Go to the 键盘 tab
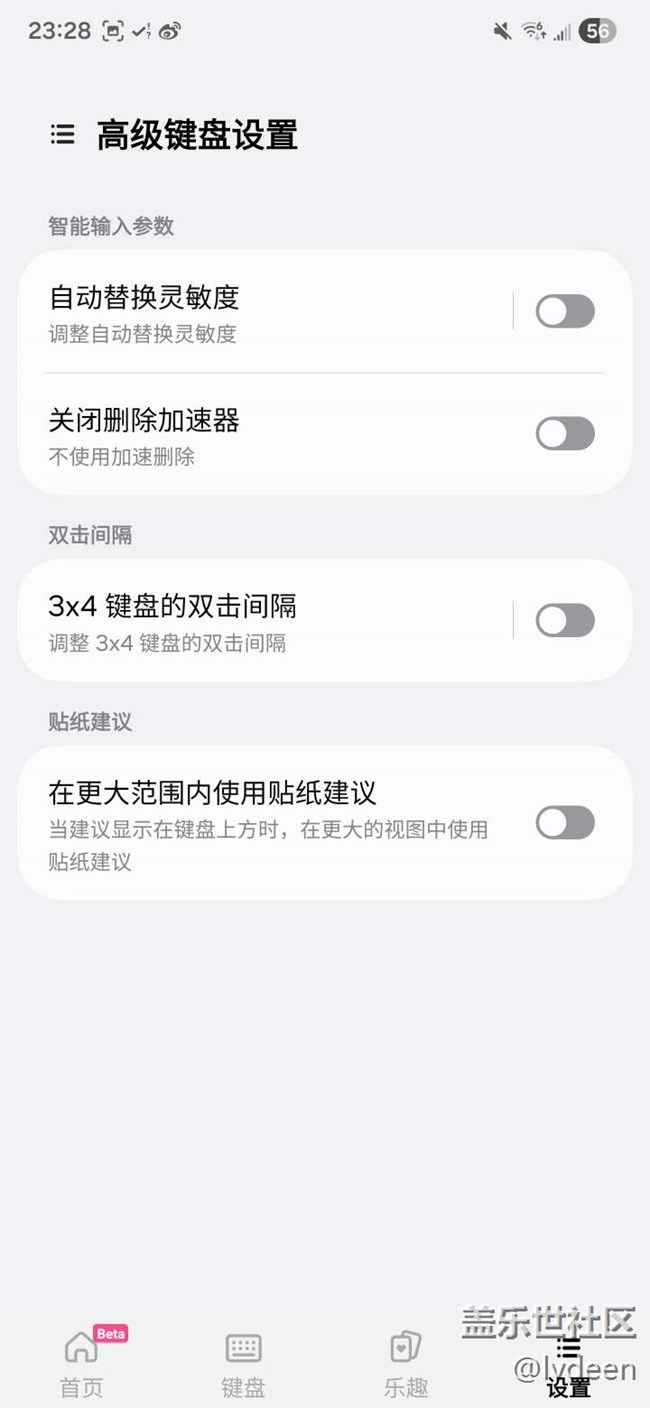The image size is (650, 1408). (243, 1363)
